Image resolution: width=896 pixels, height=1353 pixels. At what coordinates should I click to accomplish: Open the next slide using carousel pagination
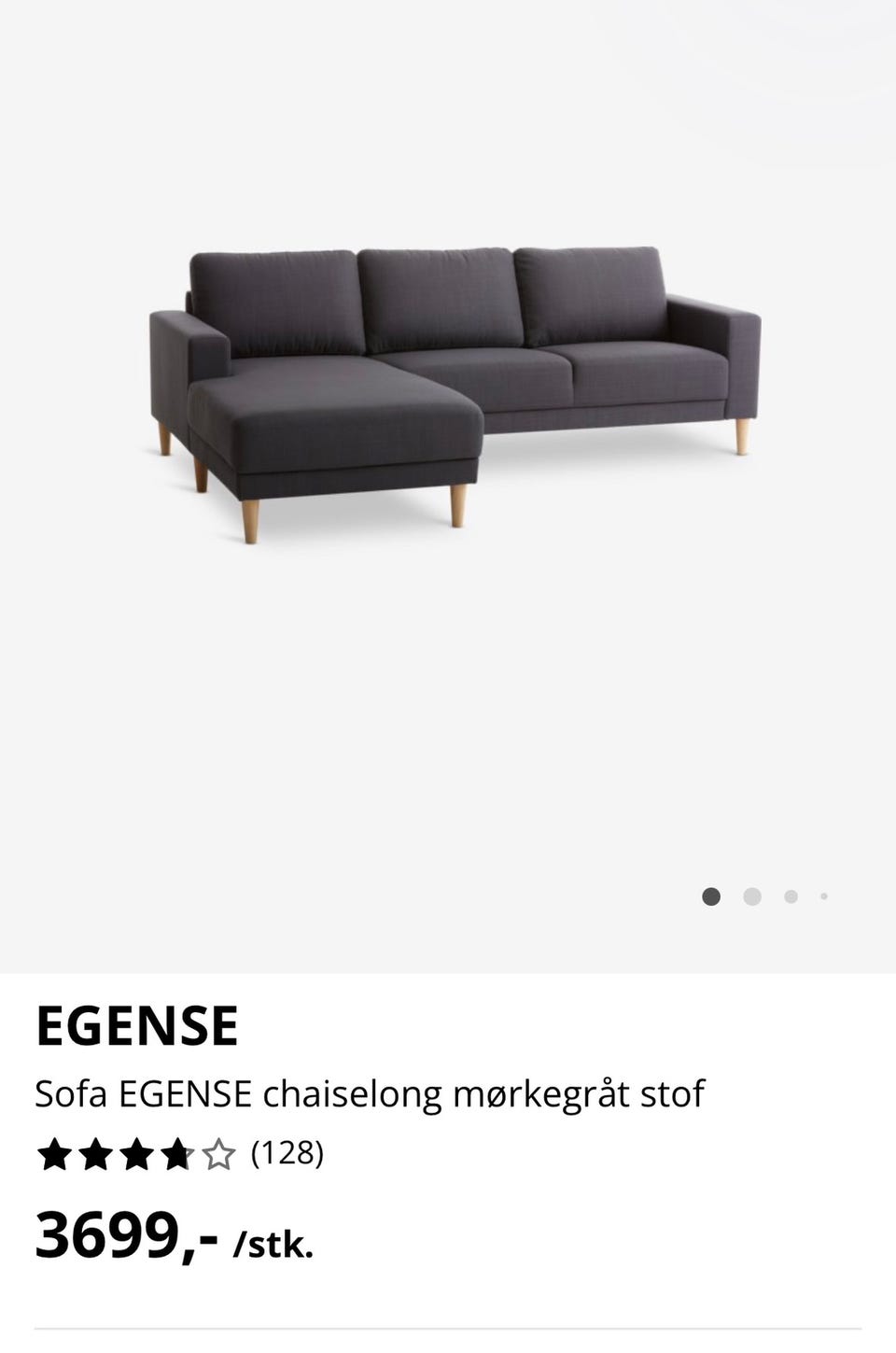(x=750, y=895)
